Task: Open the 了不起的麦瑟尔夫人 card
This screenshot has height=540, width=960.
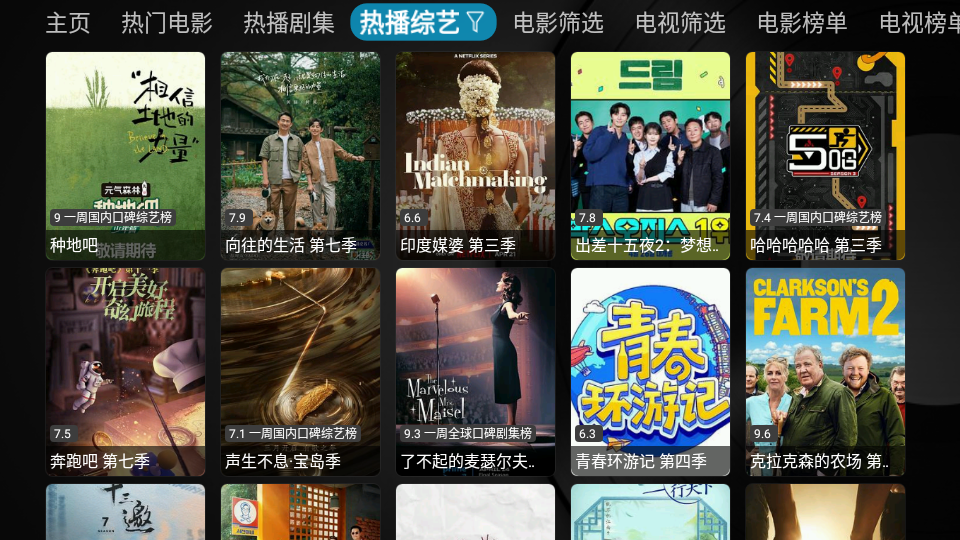Action: coord(475,371)
